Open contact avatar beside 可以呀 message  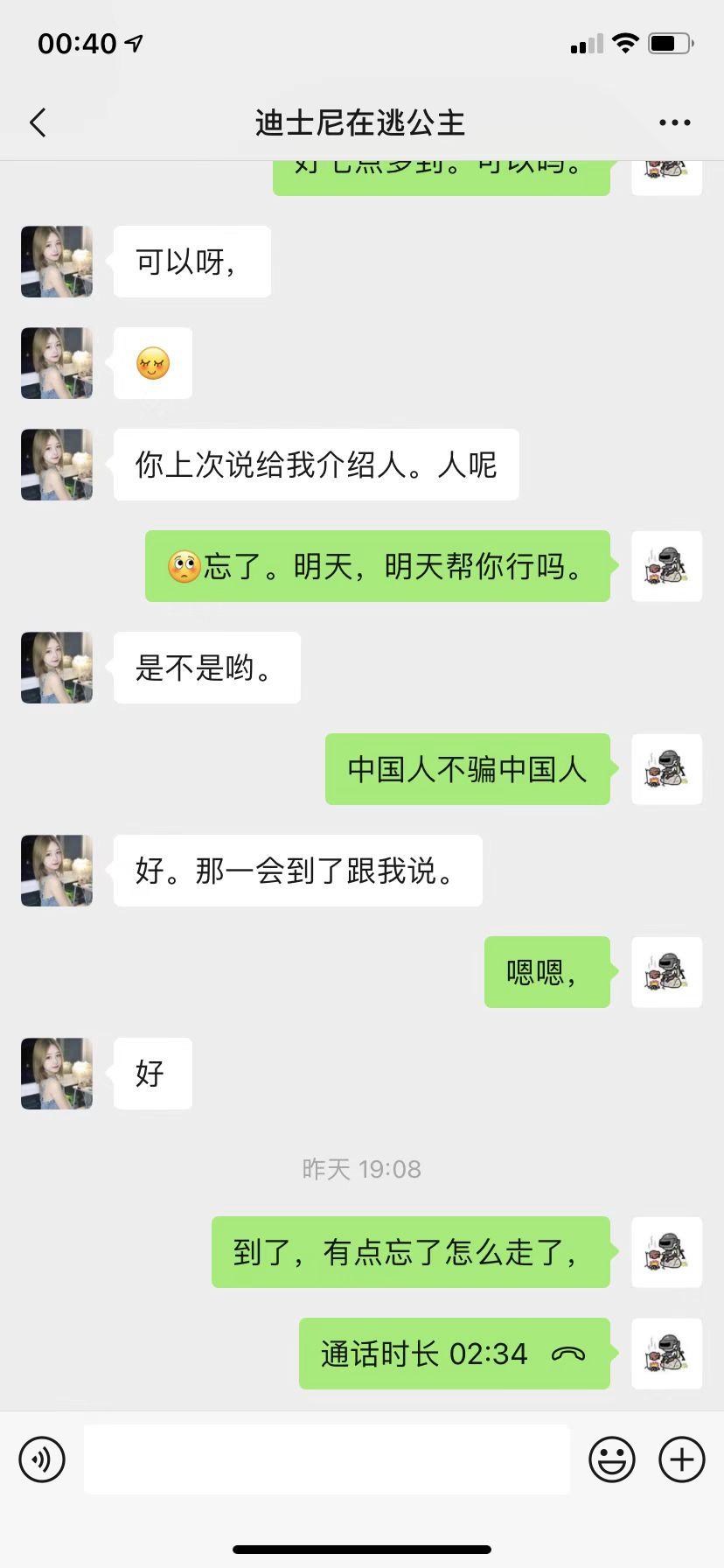tap(57, 262)
